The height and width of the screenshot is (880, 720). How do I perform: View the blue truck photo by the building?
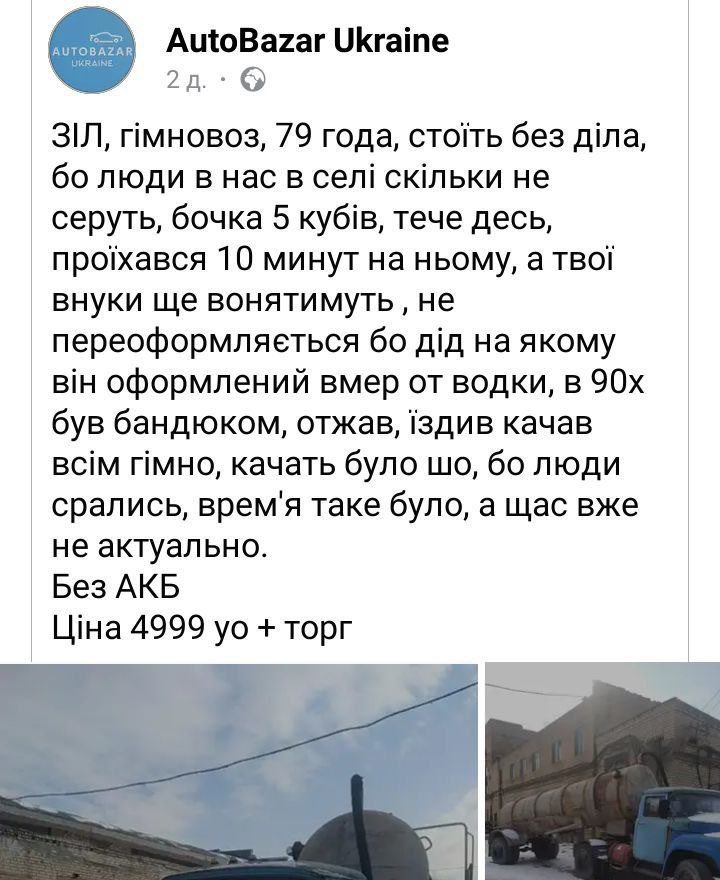[x=602, y=772]
